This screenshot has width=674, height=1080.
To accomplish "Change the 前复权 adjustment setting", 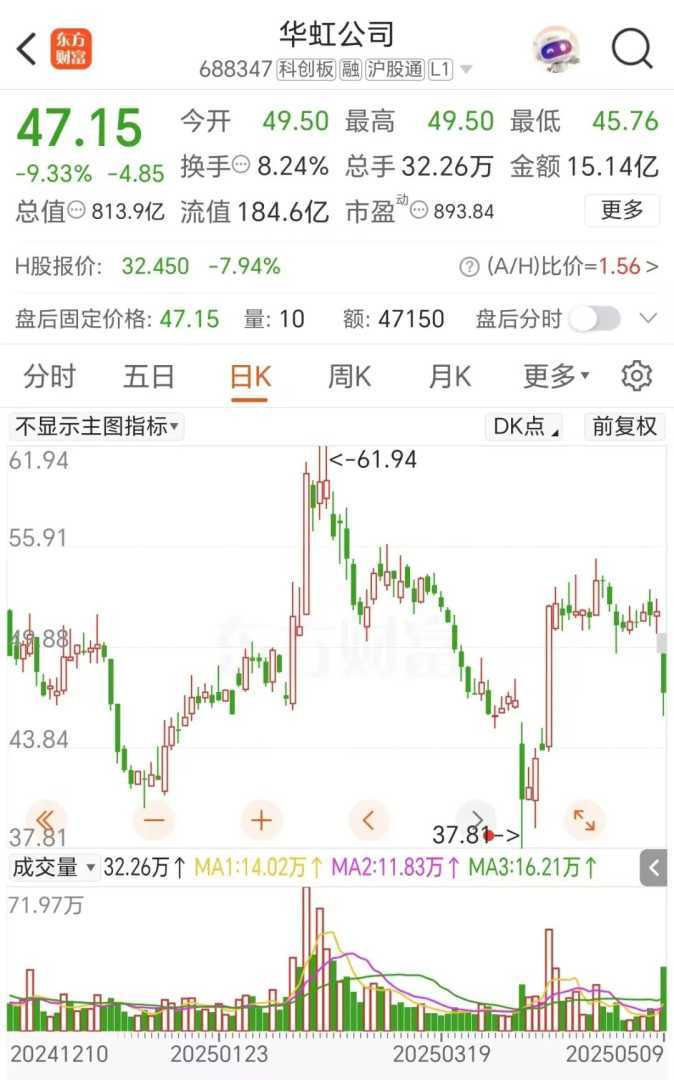I will 624,427.
